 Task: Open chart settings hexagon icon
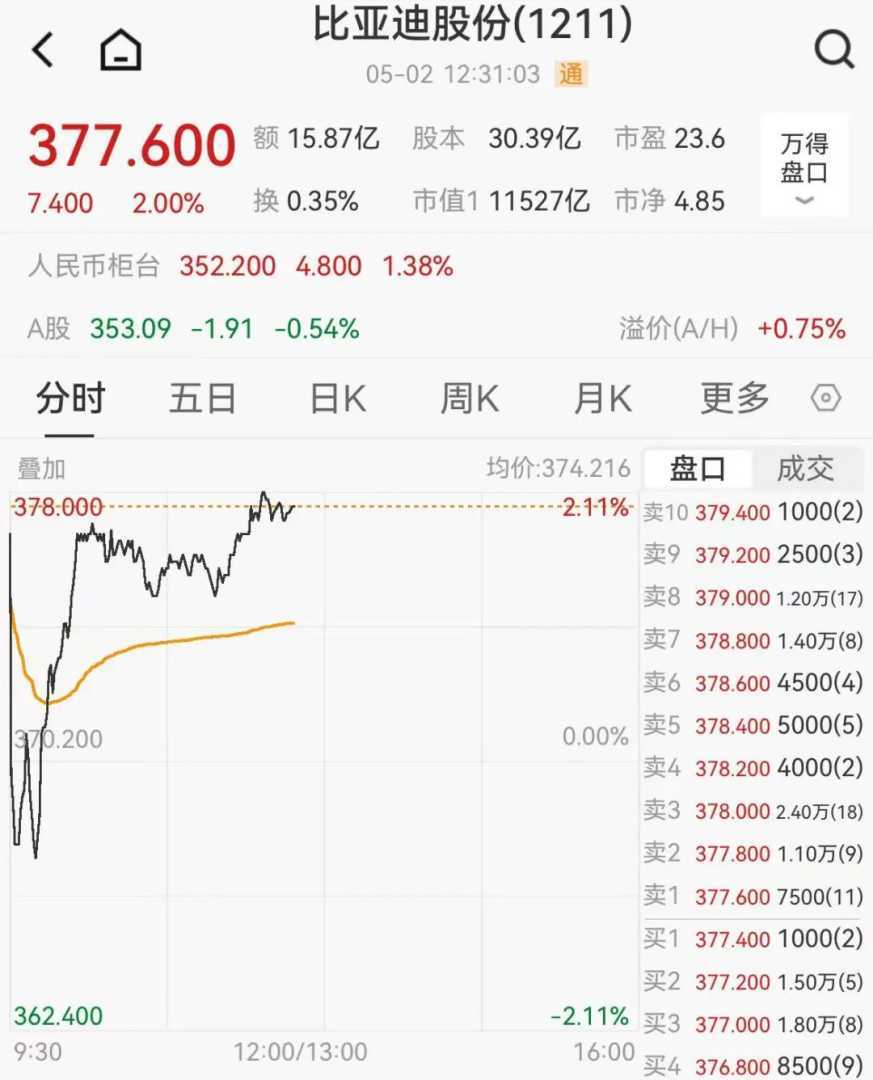coord(825,399)
